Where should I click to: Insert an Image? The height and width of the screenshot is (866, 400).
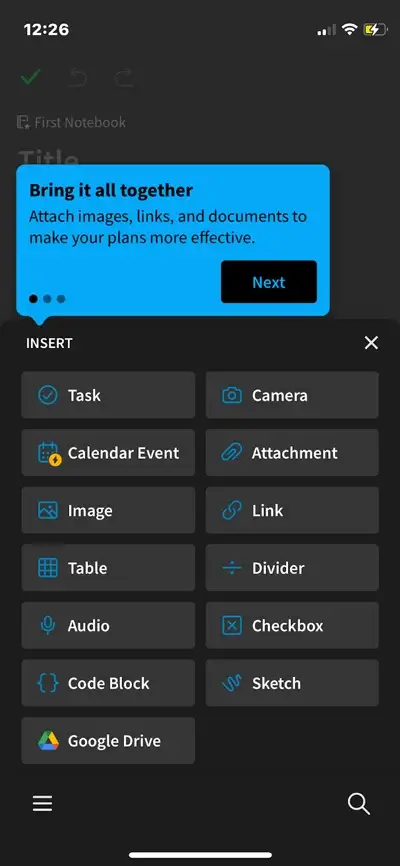click(108, 510)
